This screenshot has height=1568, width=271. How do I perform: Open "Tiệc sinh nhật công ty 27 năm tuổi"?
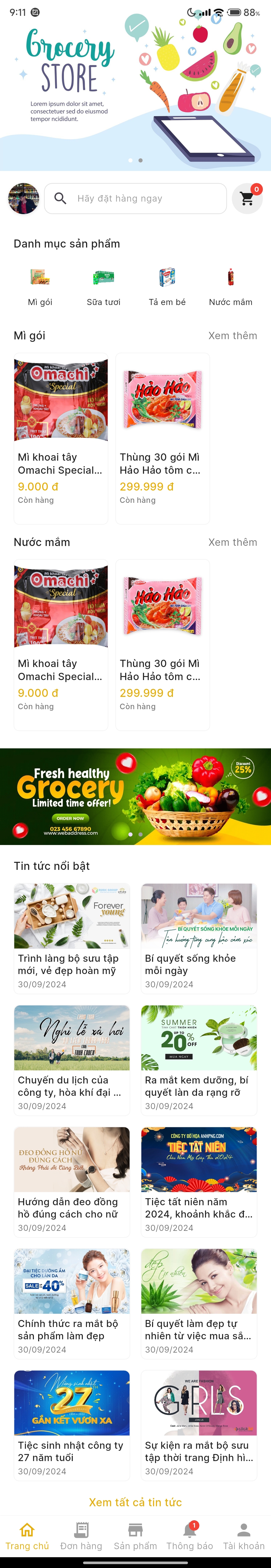point(72,1425)
